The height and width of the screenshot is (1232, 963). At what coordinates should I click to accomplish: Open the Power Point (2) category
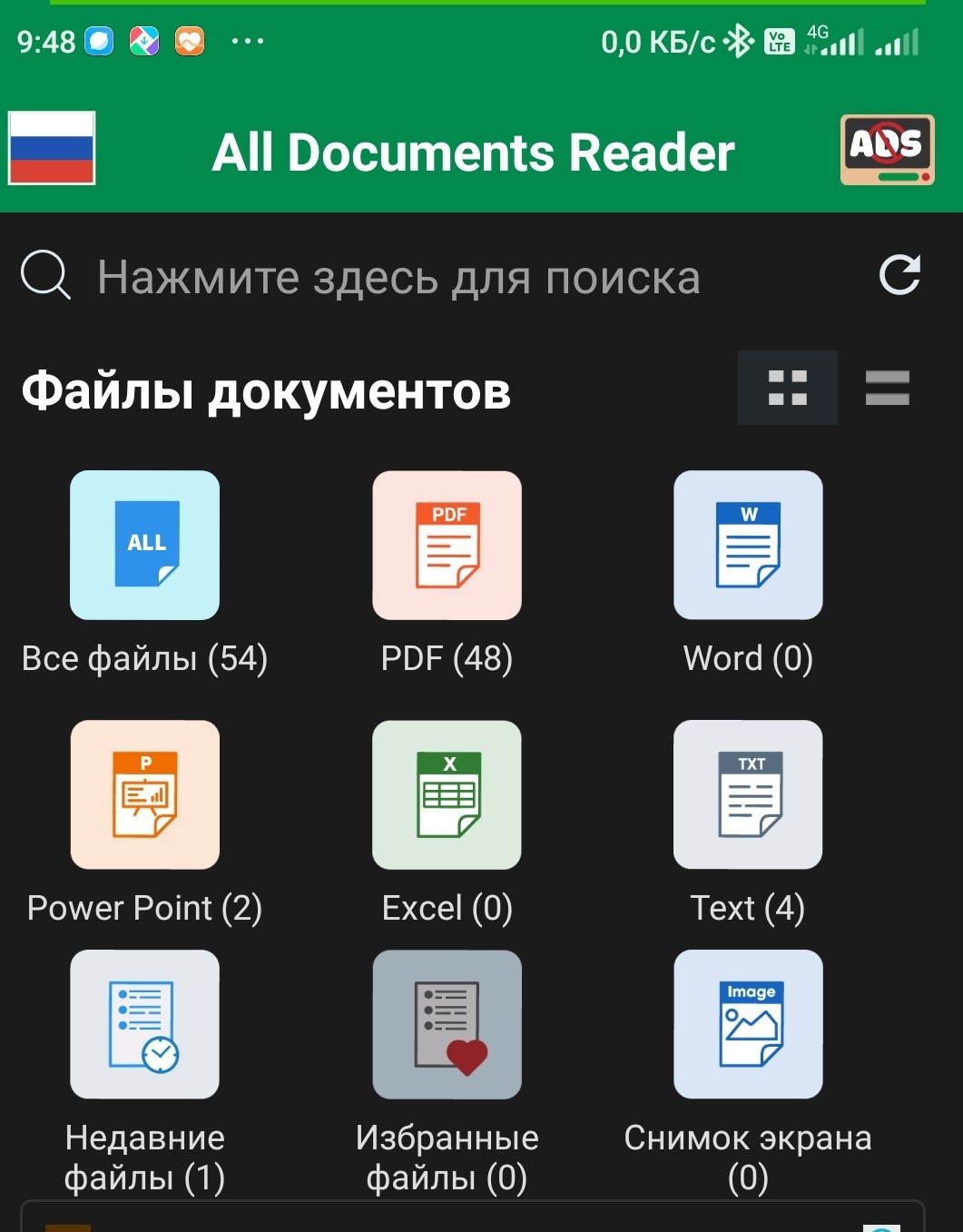(x=144, y=823)
